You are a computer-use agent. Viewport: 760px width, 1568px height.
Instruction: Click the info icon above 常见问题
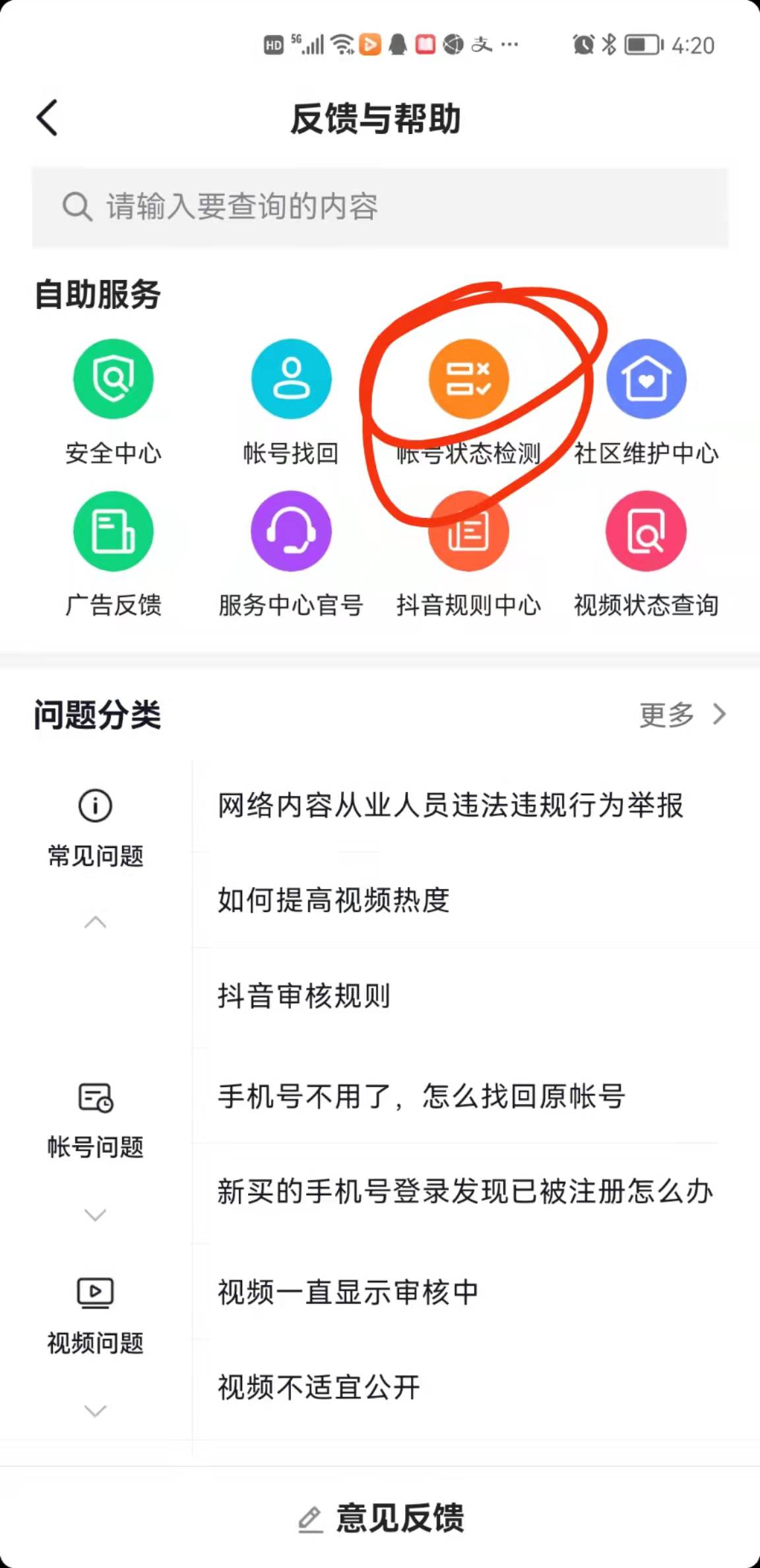click(96, 806)
